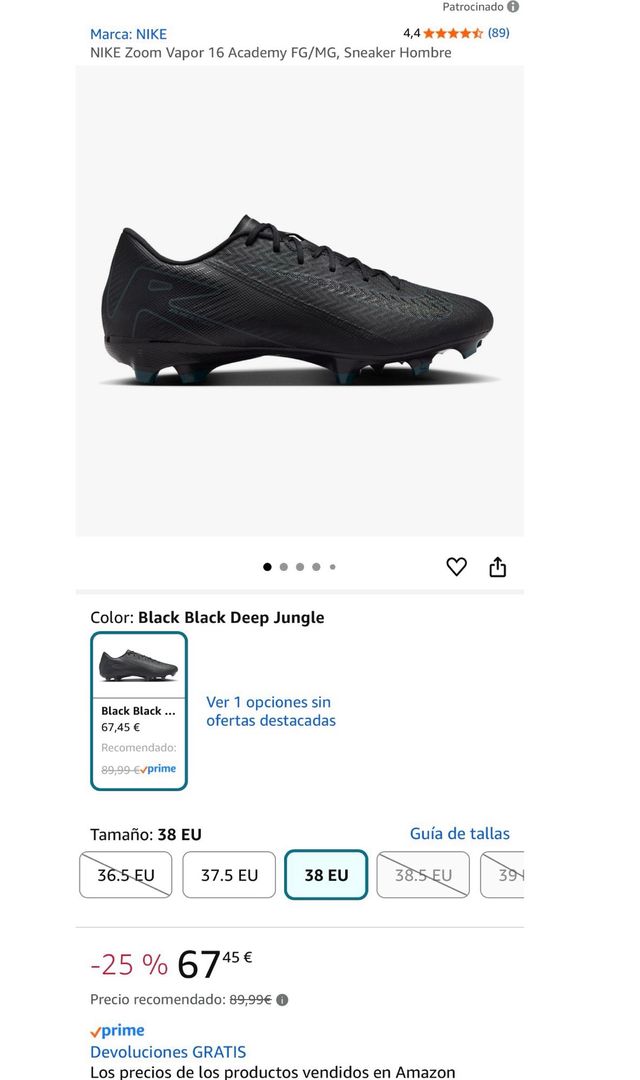
Task: Open the Guía de tallas size guide
Action: 459,833
